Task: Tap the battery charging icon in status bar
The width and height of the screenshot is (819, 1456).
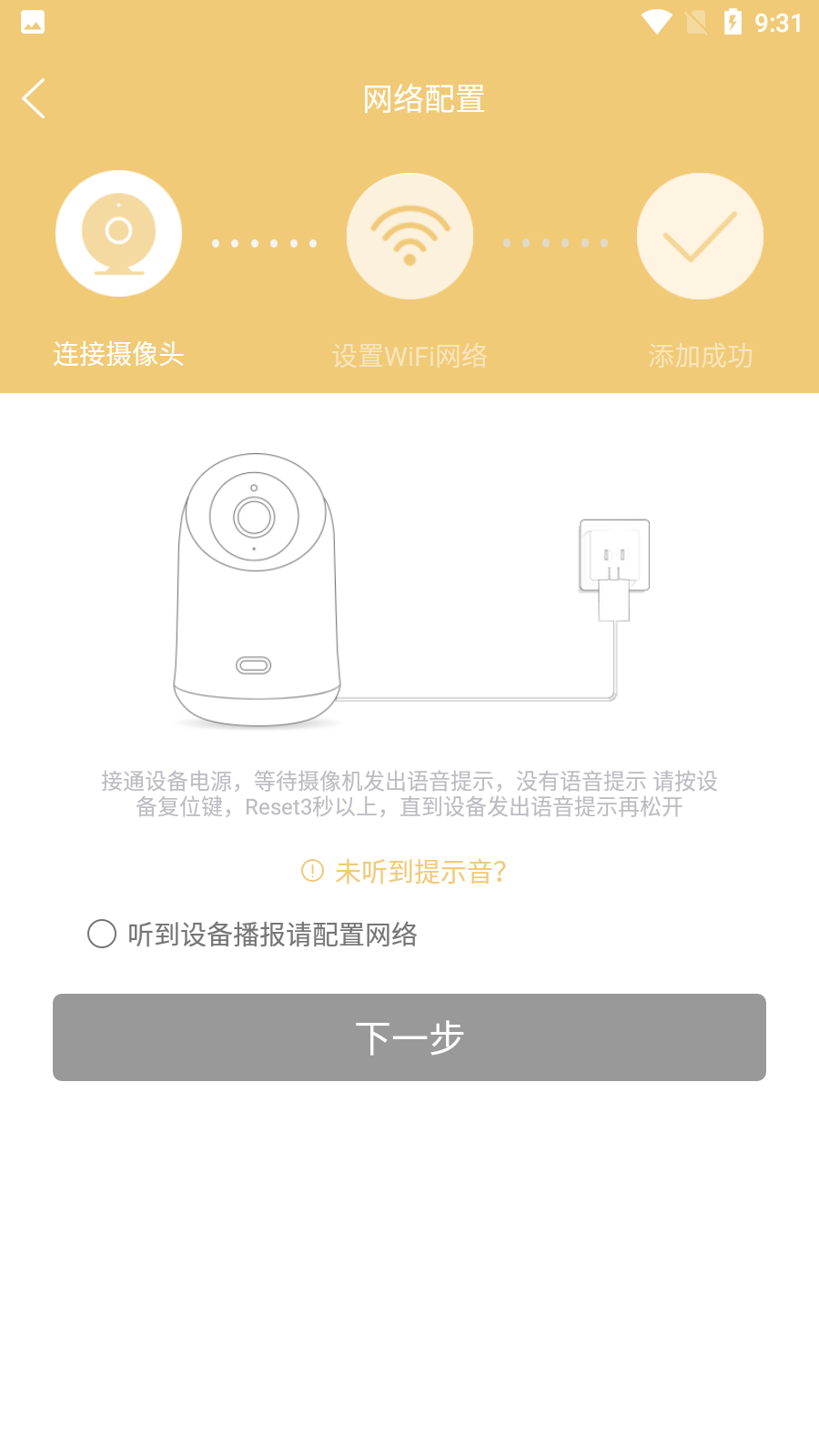Action: (733, 23)
